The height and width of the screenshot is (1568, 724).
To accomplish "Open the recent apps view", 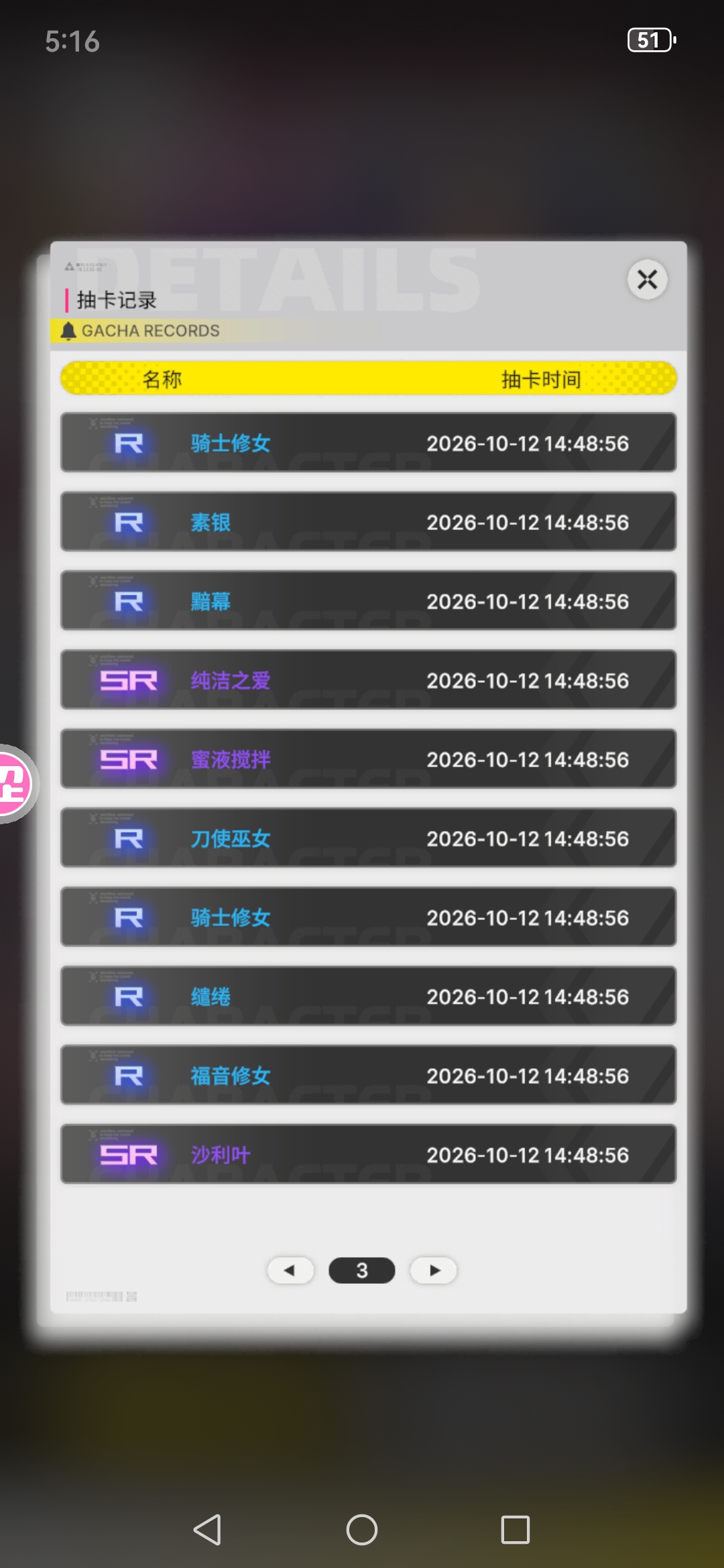I will (516, 1530).
